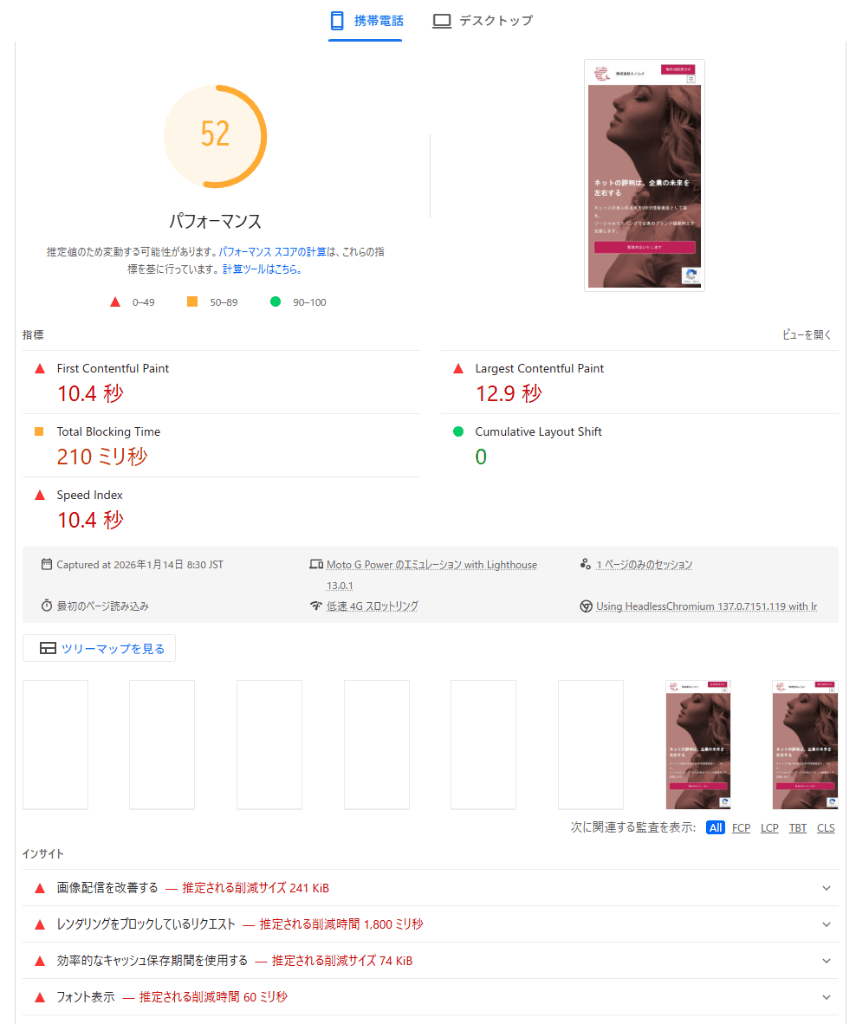The height and width of the screenshot is (1024, 856).
Task: Filter audits by TBT
Action: point(797,828)
